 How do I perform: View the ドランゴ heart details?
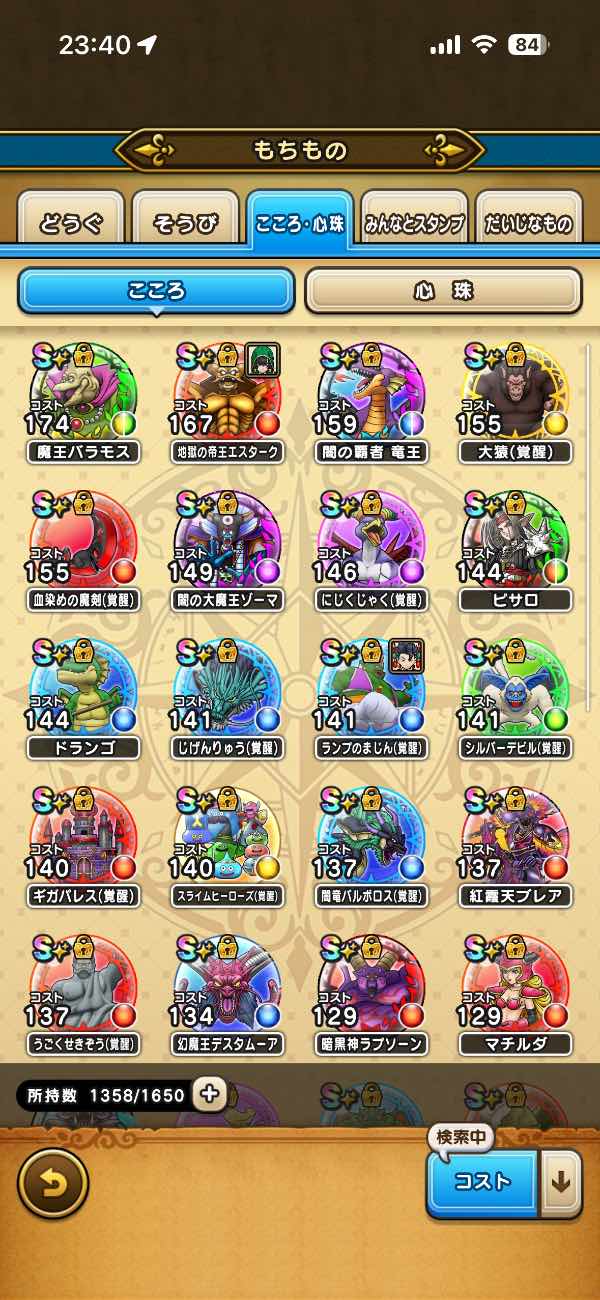pyautogui.click(x=83, y=694)
